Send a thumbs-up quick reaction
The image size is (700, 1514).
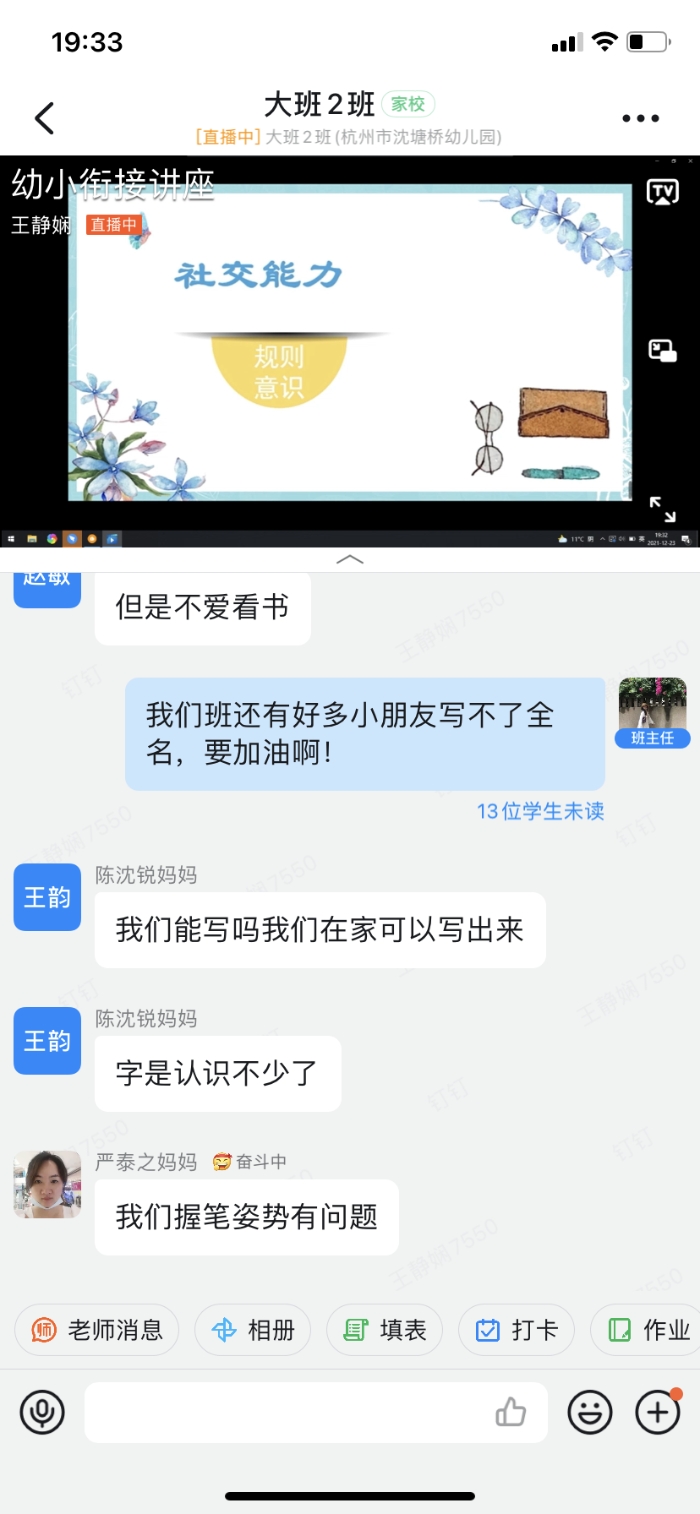[511, 1413]
